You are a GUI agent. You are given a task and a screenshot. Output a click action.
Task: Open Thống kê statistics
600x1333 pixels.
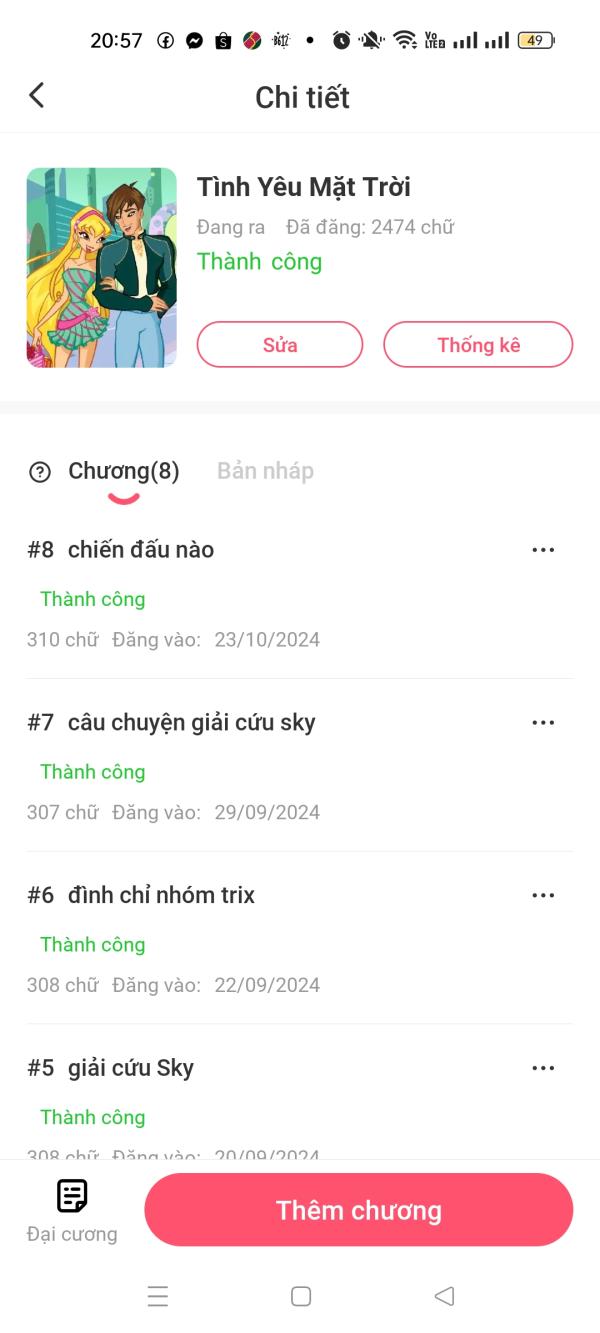tap(478, 345)
